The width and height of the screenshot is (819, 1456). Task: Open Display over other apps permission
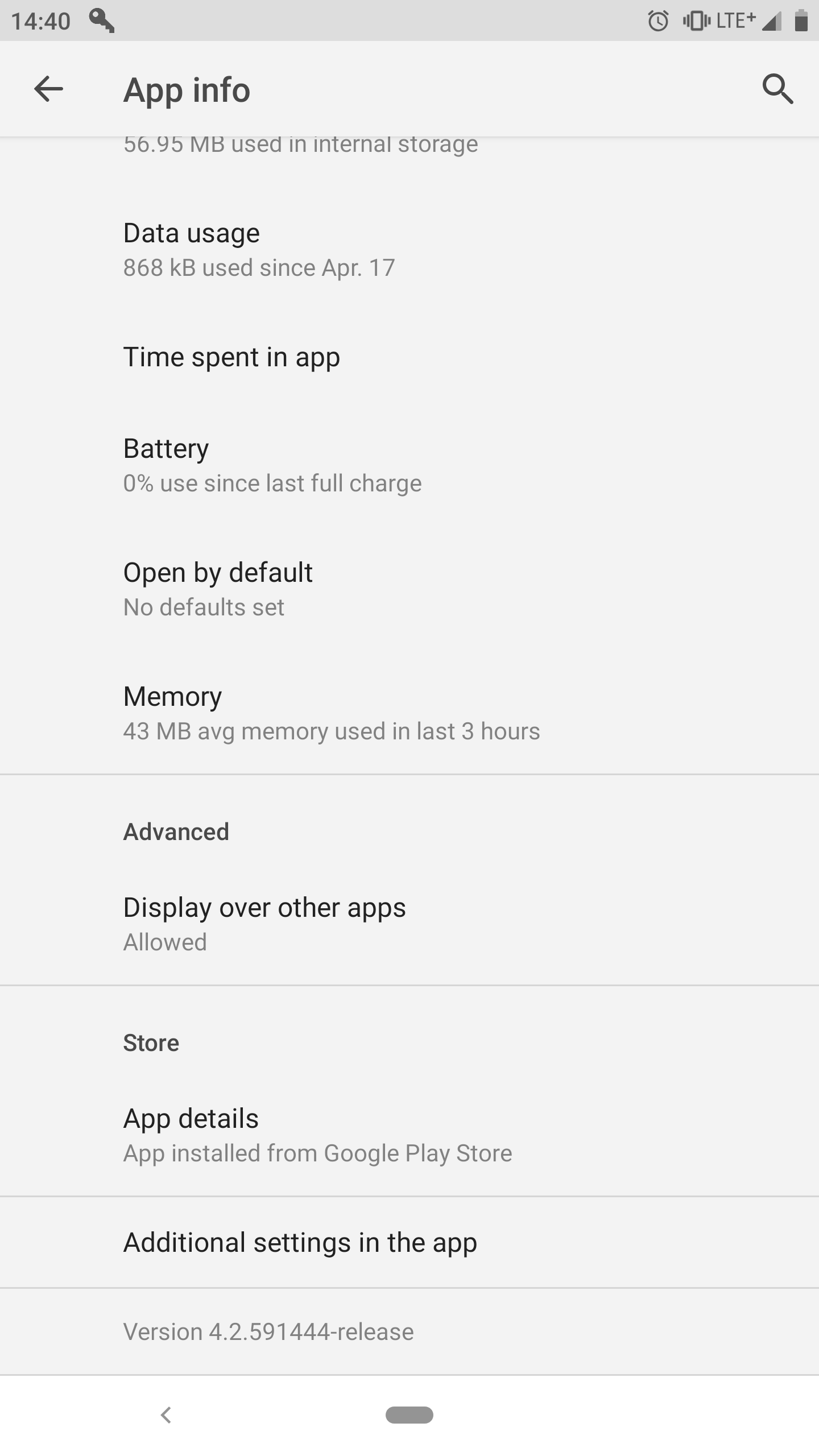pos(409,924)
